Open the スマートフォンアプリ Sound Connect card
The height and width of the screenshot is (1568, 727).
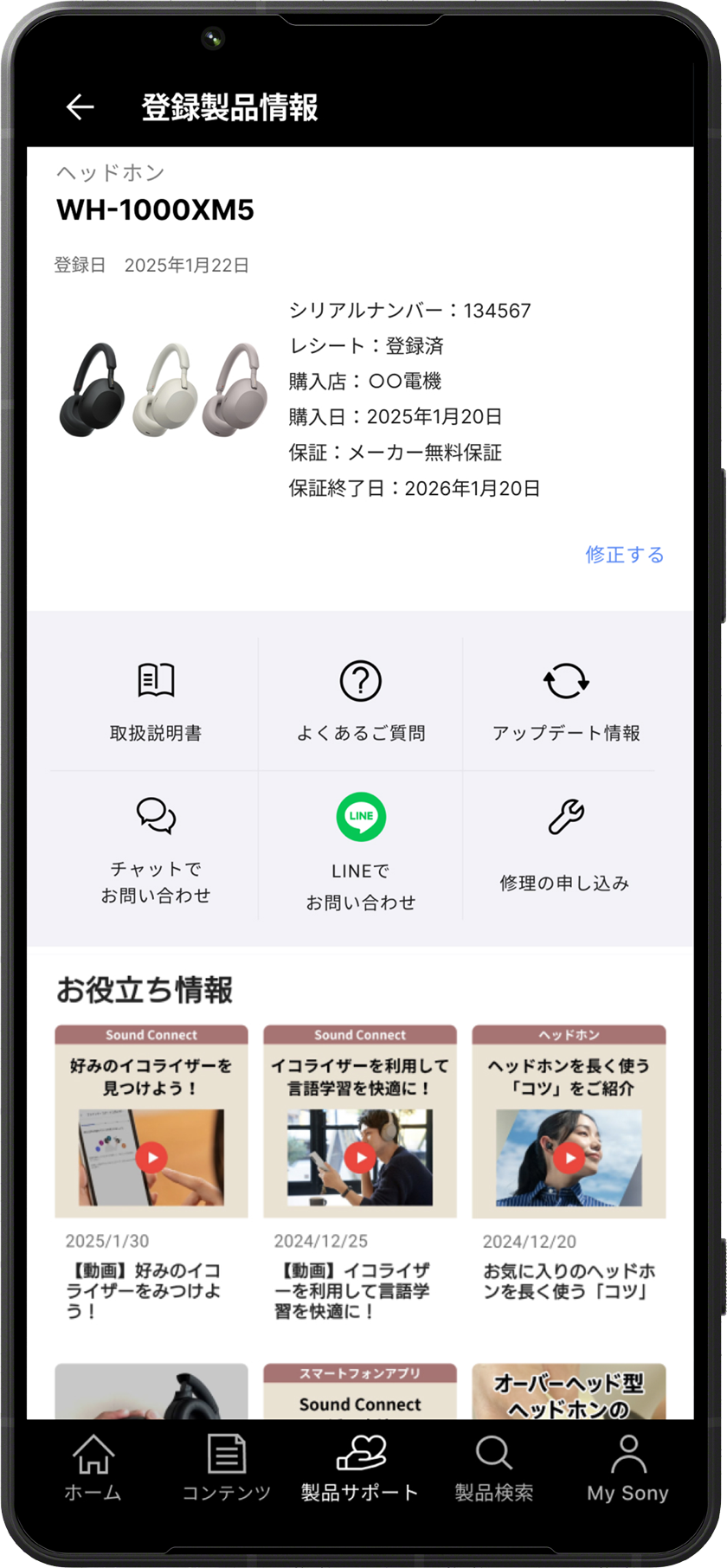[360, 1391]
